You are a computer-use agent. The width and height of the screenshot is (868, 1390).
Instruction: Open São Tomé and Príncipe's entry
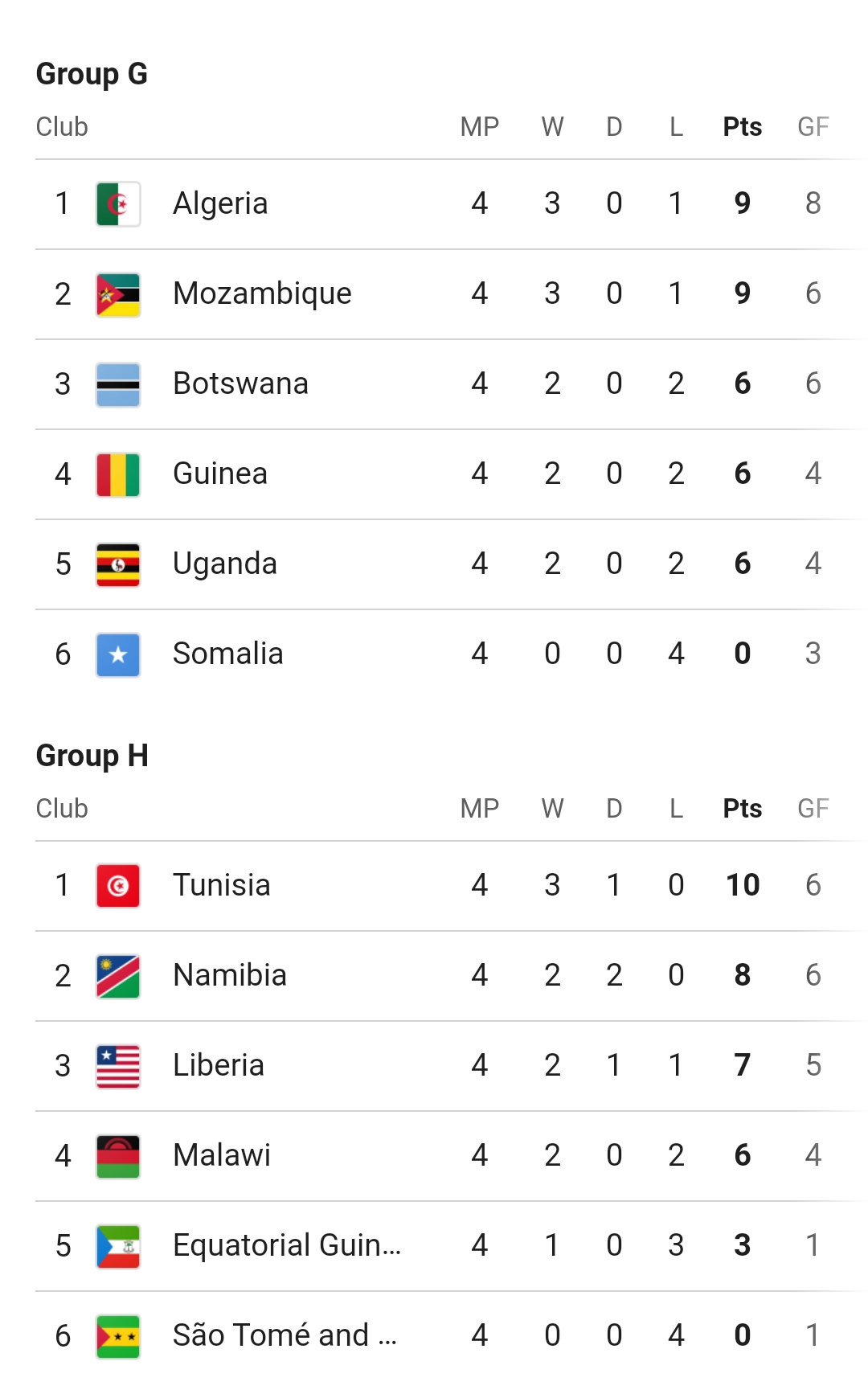tap(285, 1336)
